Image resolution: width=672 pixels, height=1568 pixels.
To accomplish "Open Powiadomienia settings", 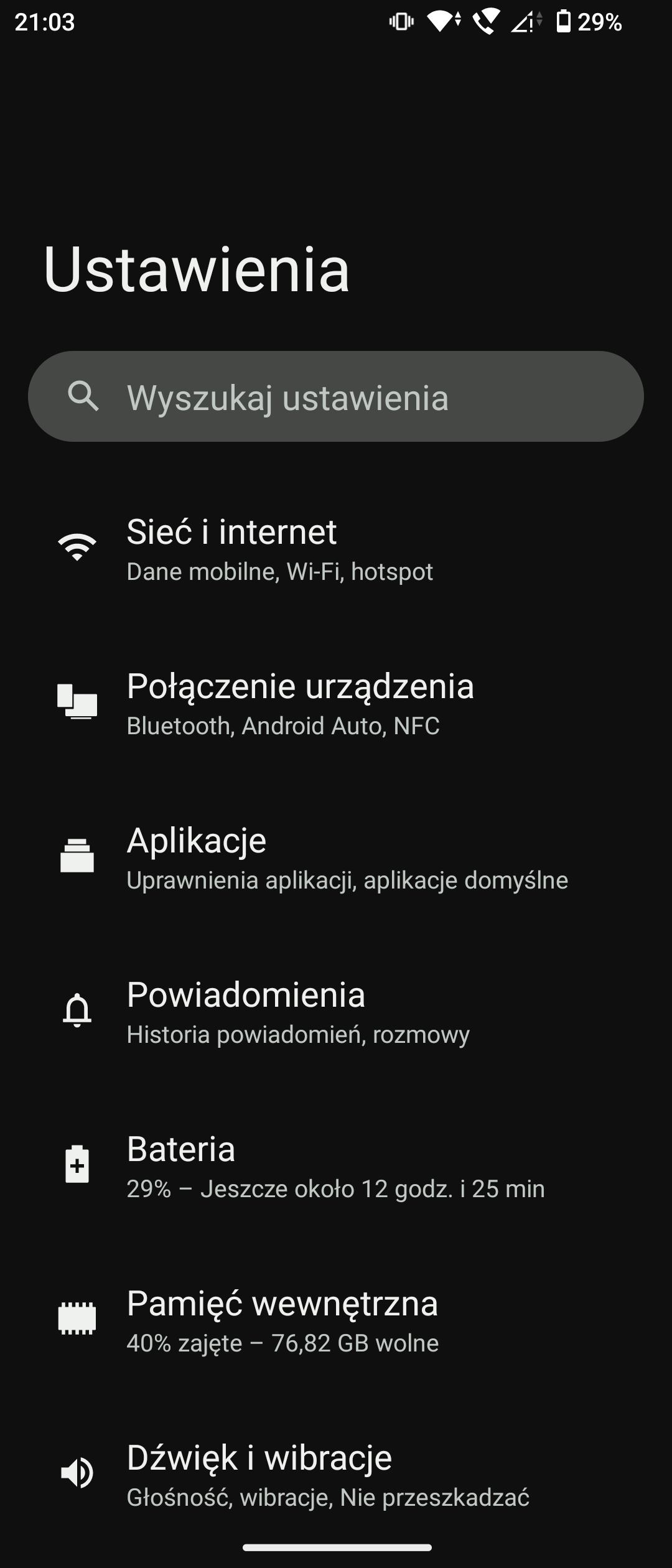I will (336, 1012).
